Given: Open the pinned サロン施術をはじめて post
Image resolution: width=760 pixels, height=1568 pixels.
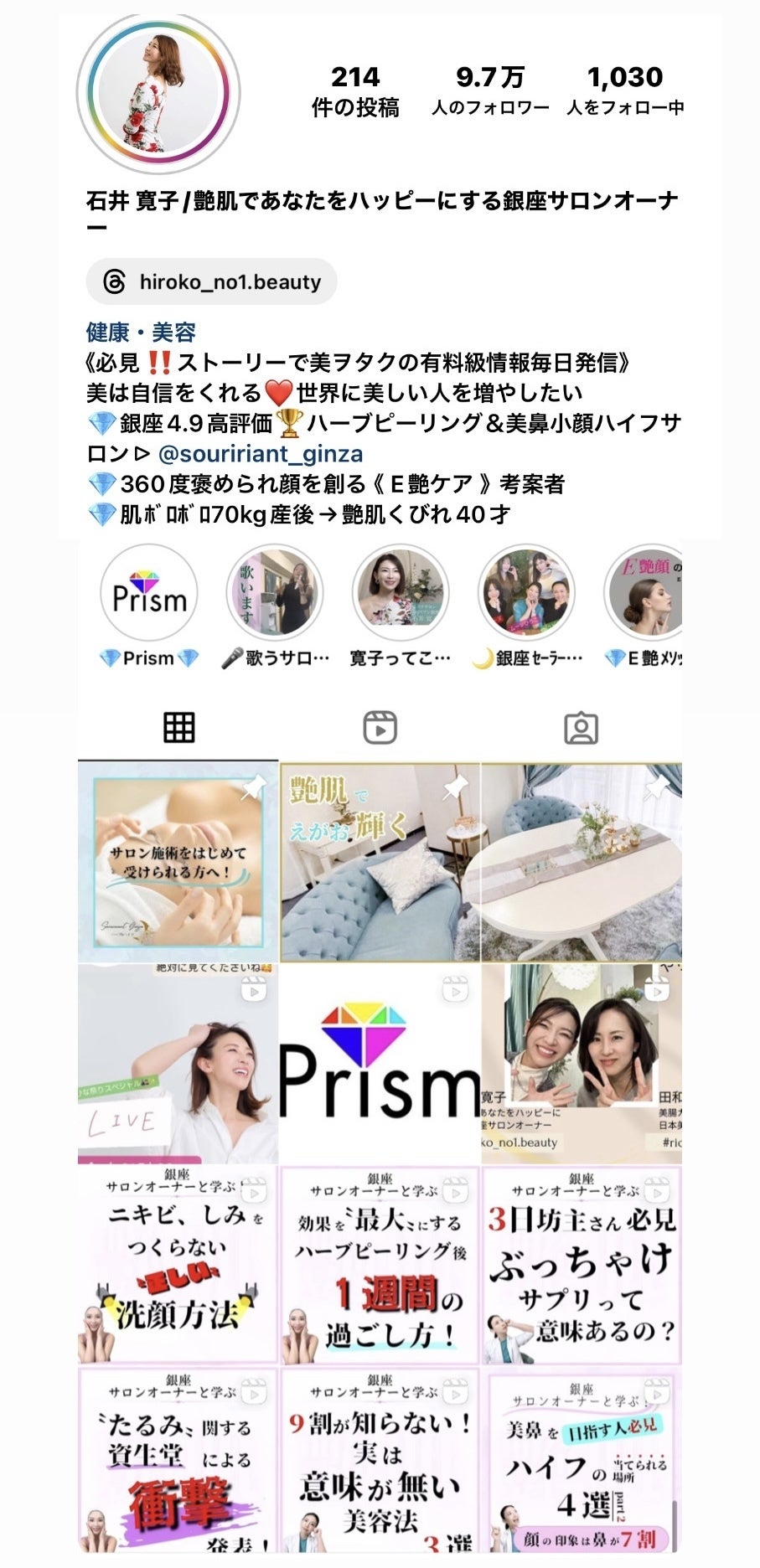Looking at the screenshot, I should [x=178, y=863].
